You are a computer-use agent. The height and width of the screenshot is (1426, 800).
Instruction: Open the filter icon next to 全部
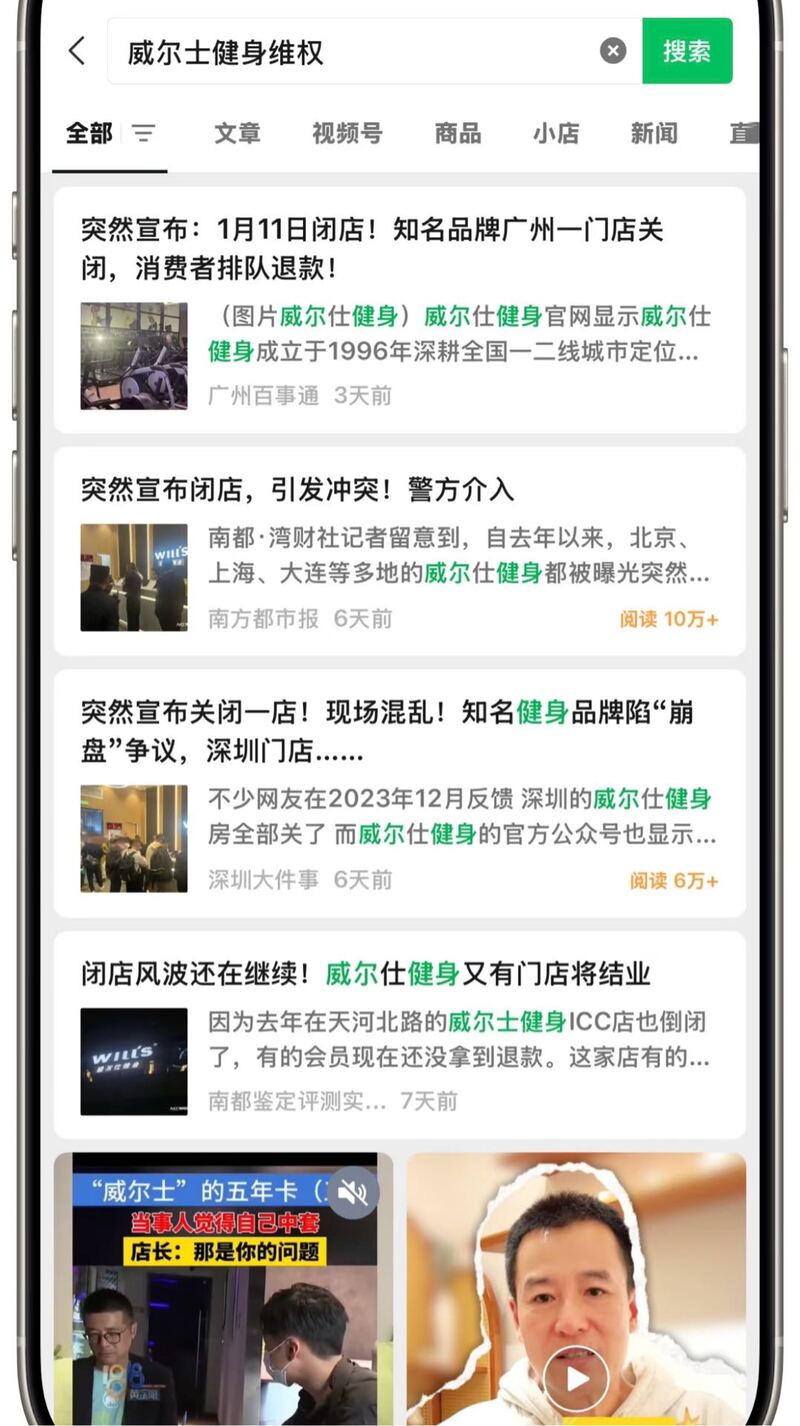point(144,133)
